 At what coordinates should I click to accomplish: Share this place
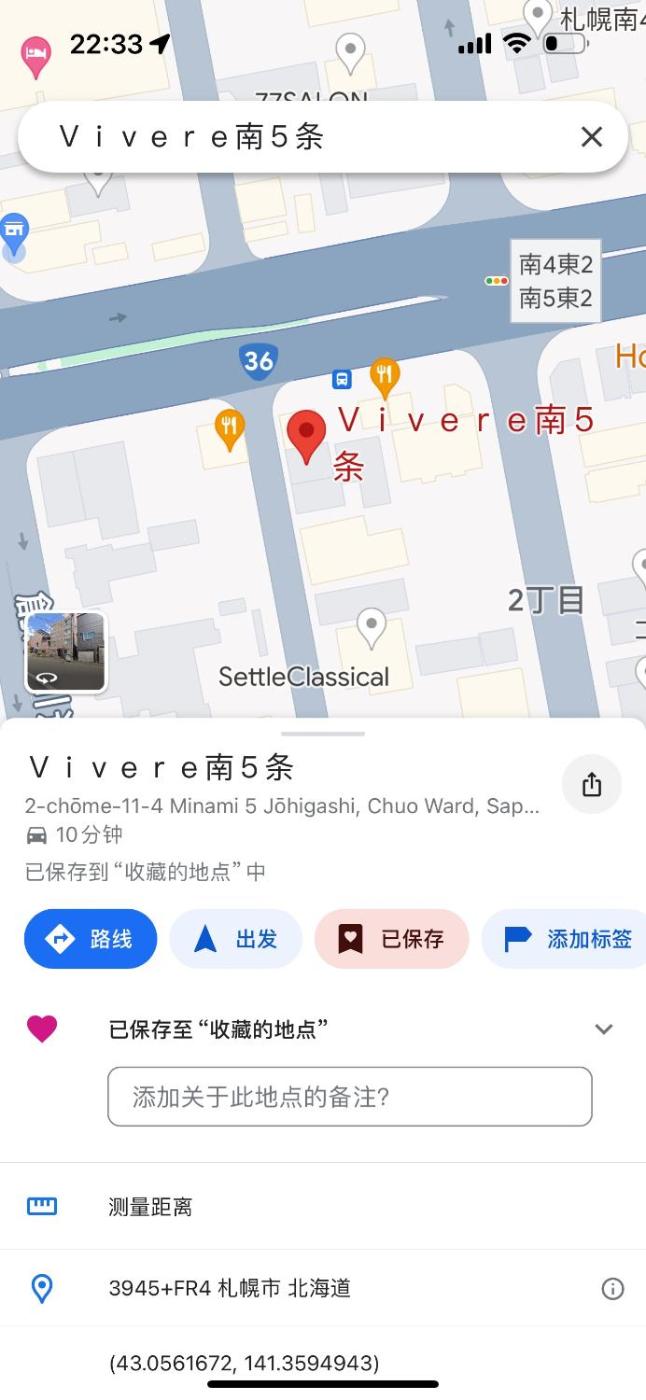[x=592, y=785]
